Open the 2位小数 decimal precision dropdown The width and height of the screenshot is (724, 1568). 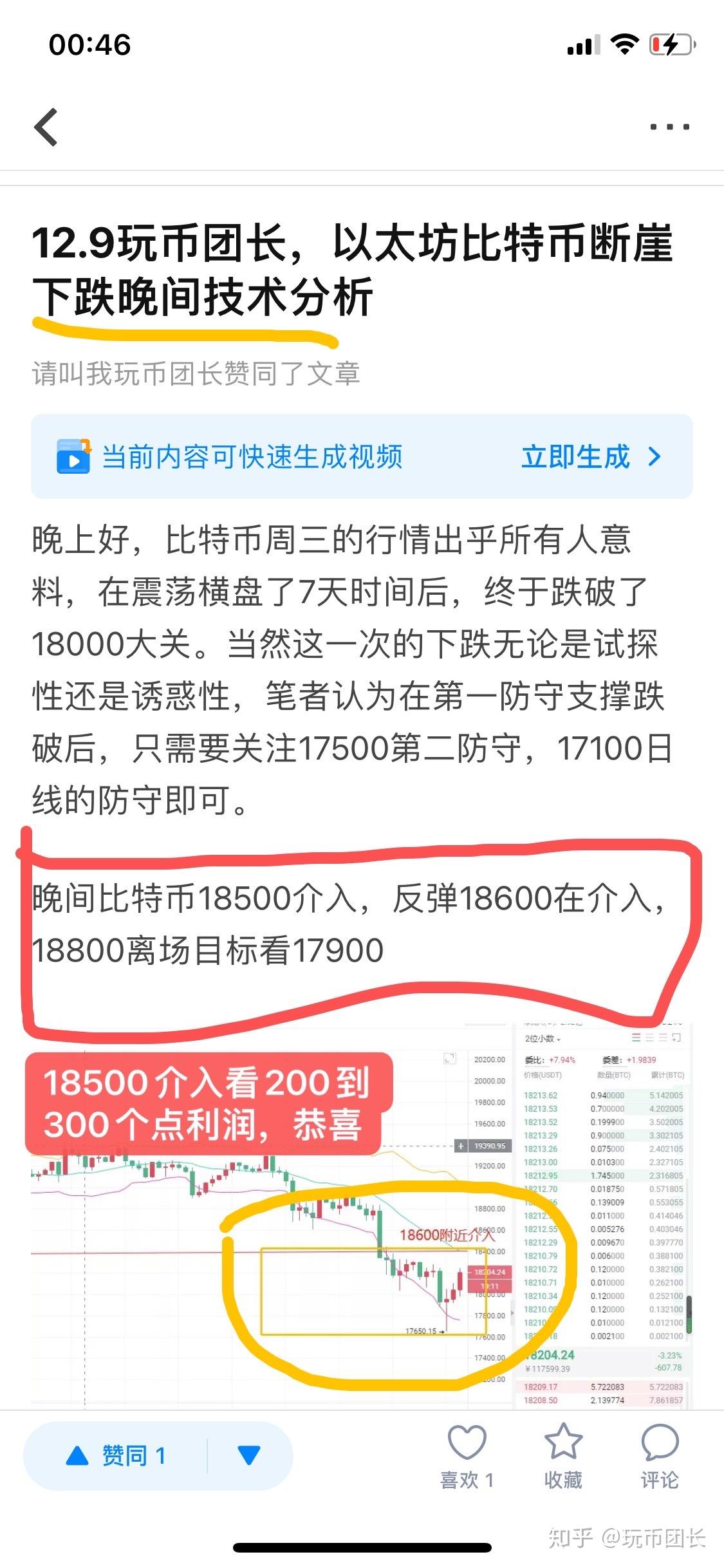point(541,1038)
